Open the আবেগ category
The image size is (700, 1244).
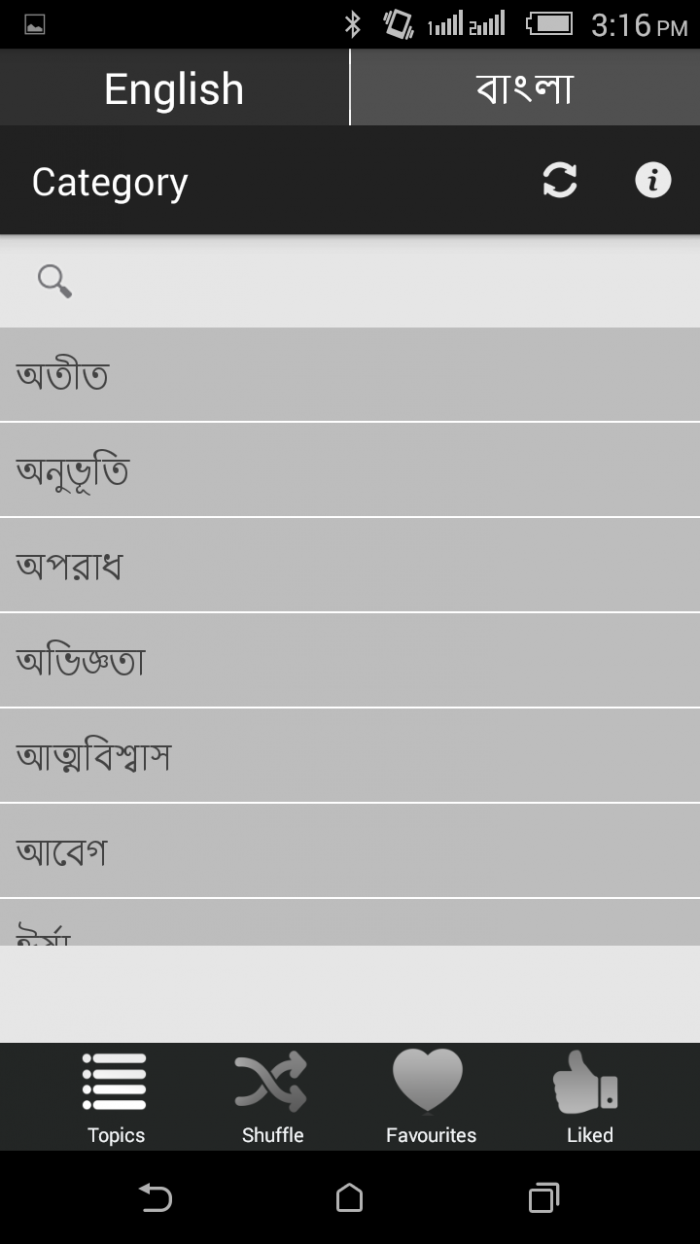click(350, 851)
